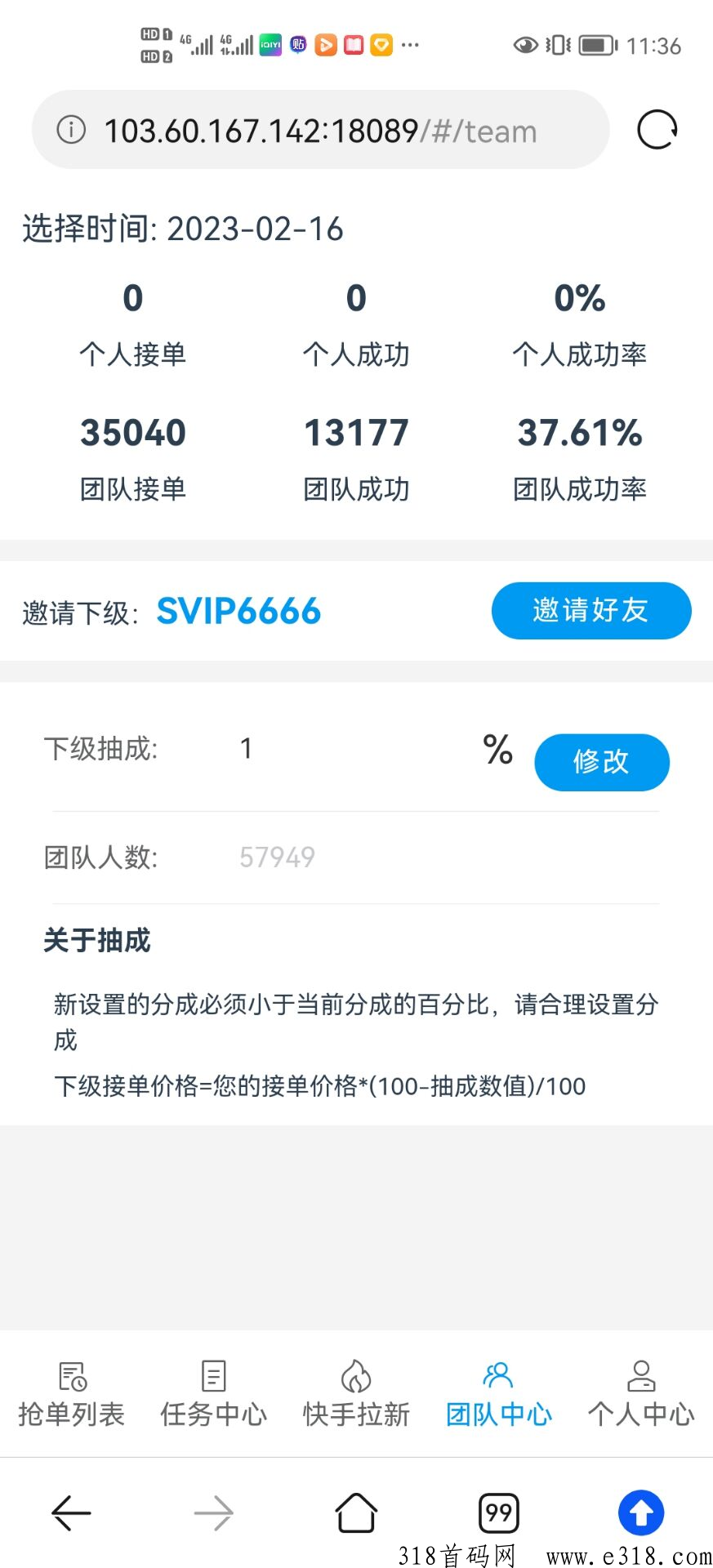The image size is (713, 1568).
Task: Open the site info icon in address bar
Action: [x=71, y=129]
